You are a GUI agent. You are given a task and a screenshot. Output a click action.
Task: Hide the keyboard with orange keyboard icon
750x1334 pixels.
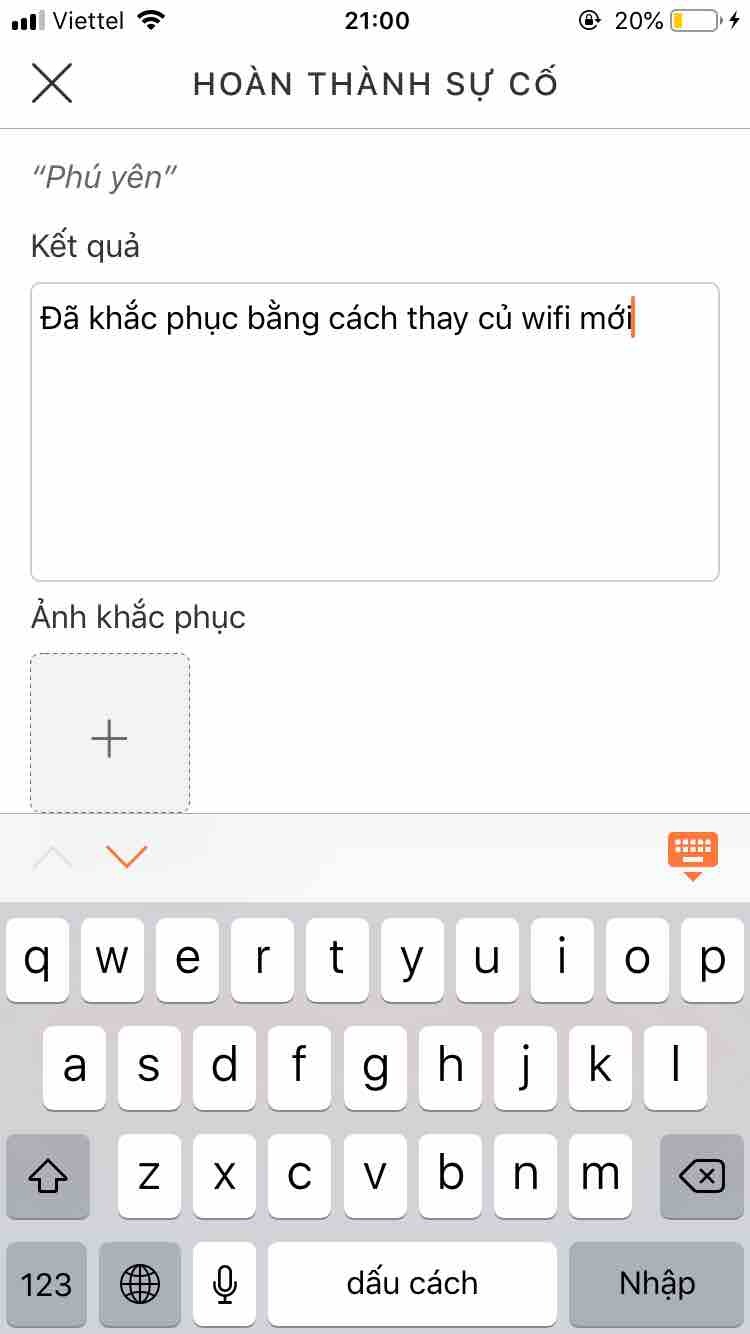click(x=692, y=857)
